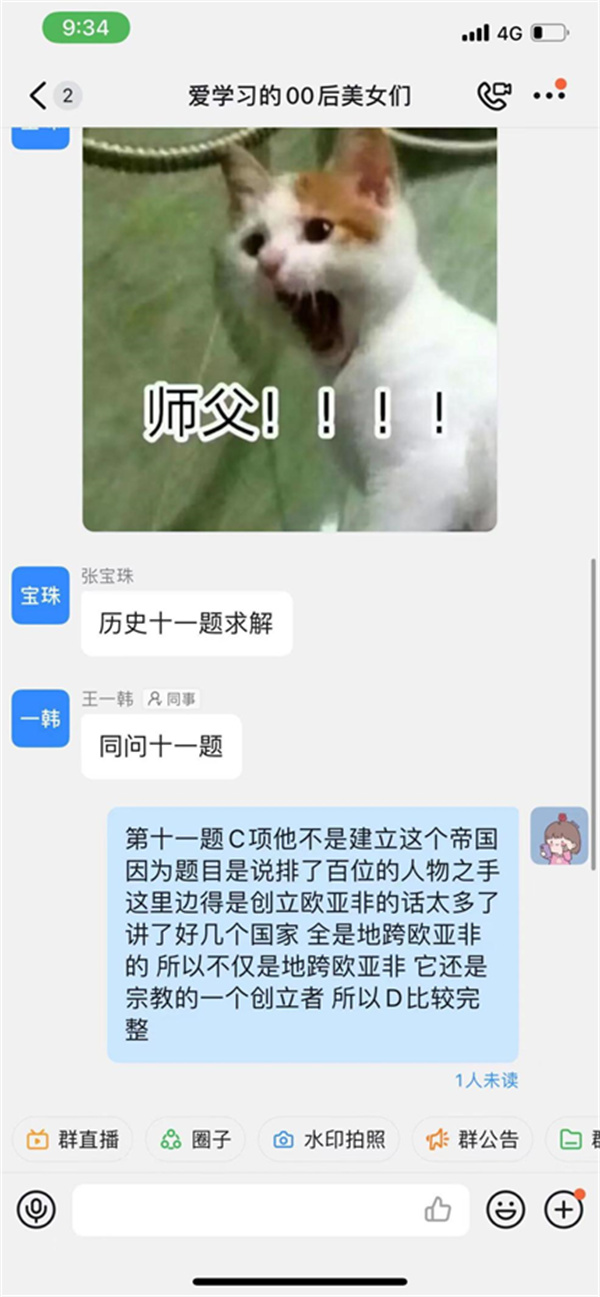600x1297 pixels.
Task: Open the plus attachments panel
Action: point(563,1210)
